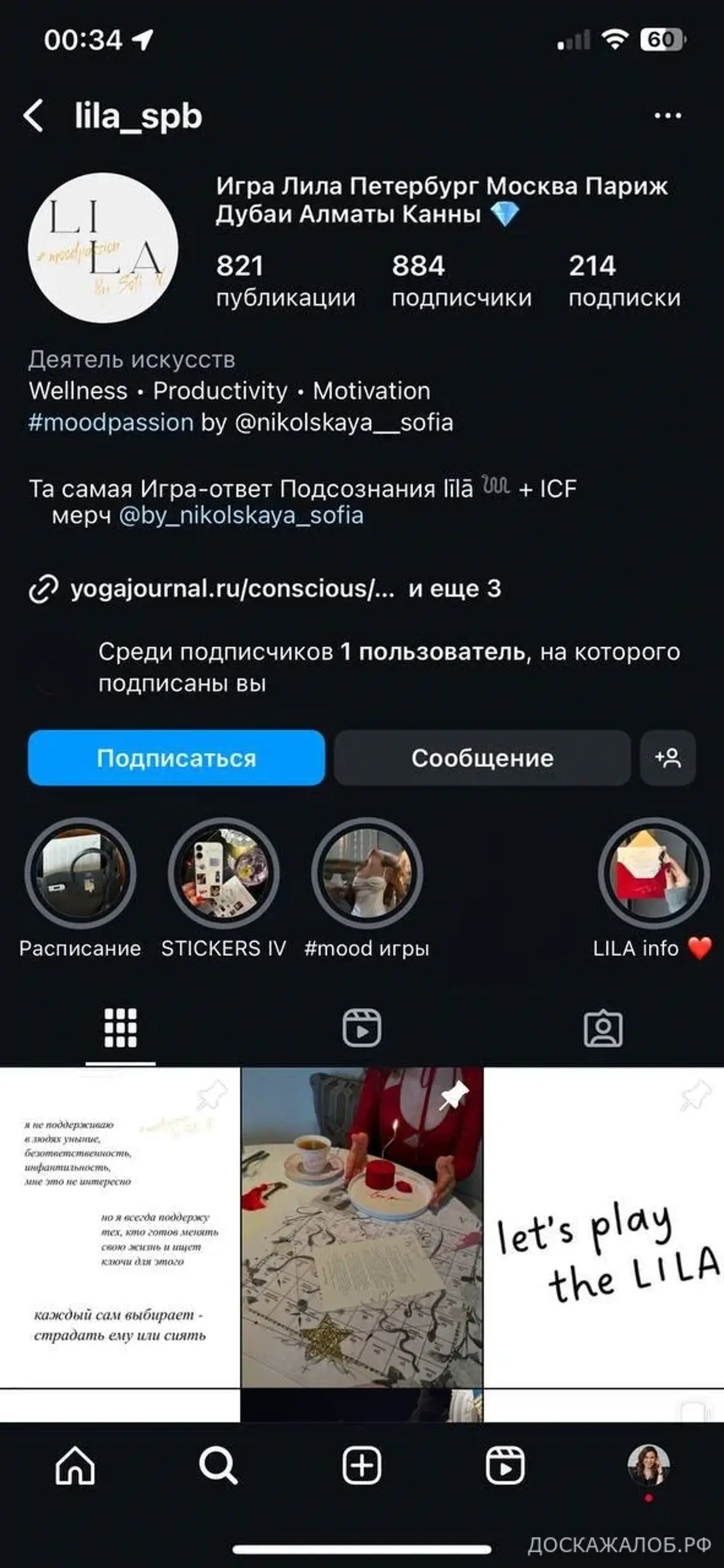
Task: Open the #moodpassion hashtag
Action: tap(111, 422)
